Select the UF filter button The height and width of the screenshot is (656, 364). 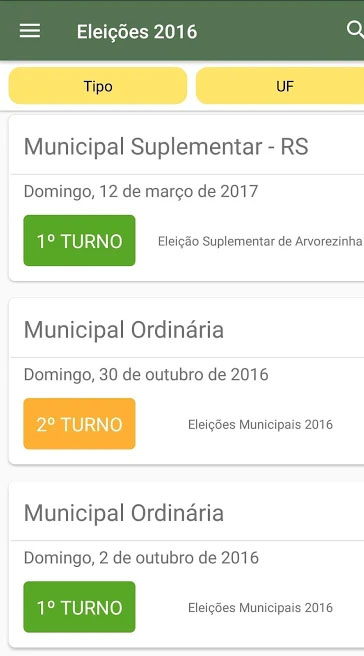click(280, 86)
